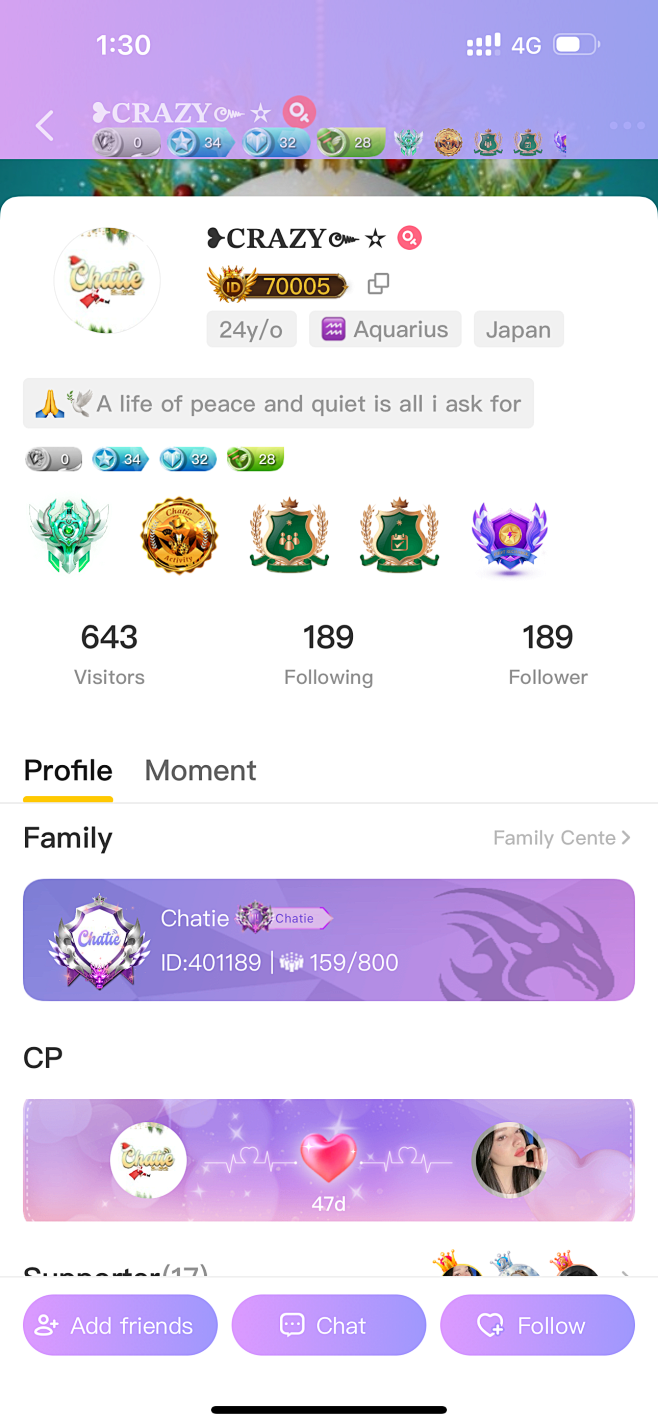Open the Chatie family card
The width and height of the screenshot is (658, 1426).
[329, 940]
